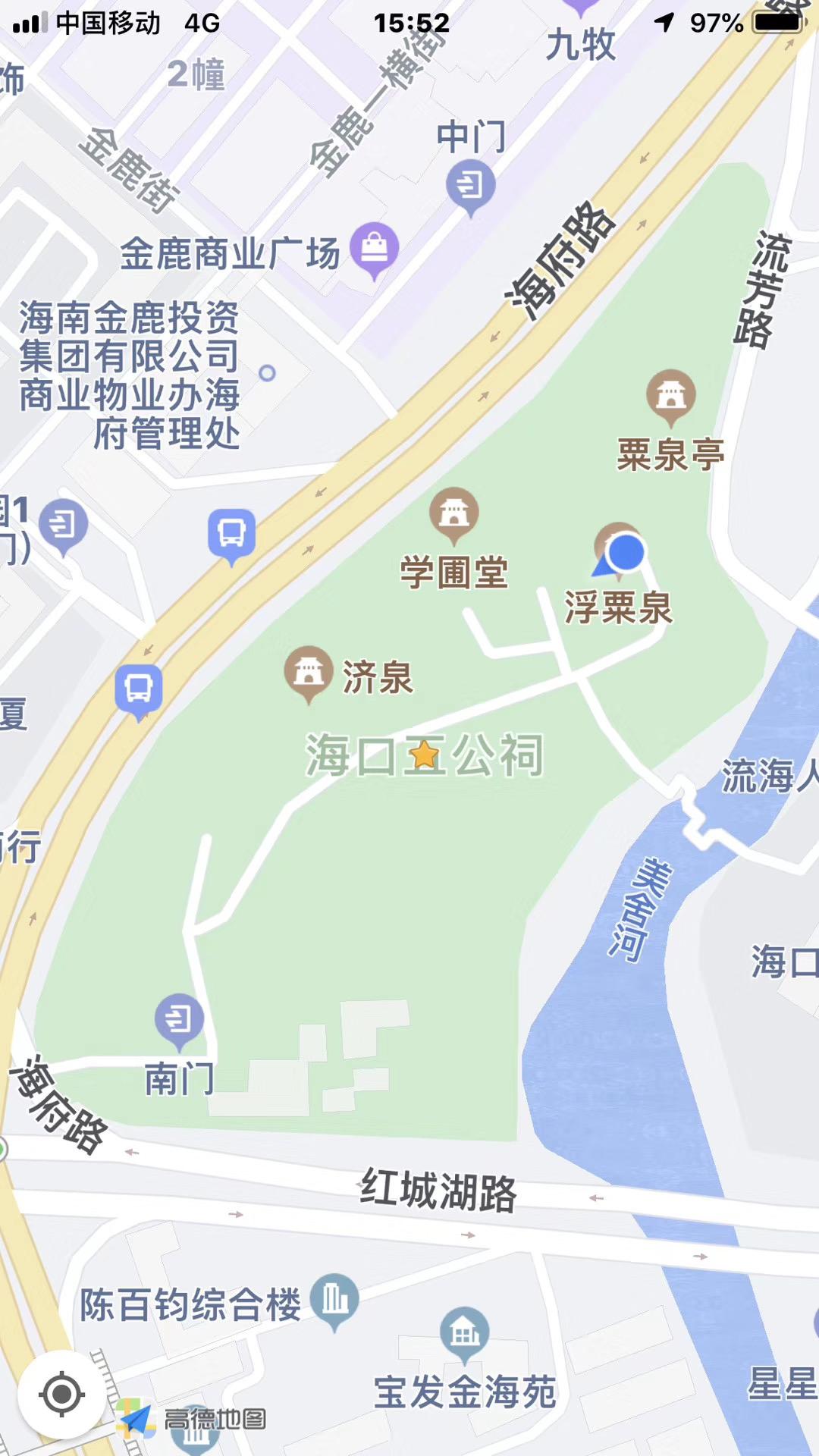
Task: Select the 学圃堂 landmark pin
Action: (453, 513)
